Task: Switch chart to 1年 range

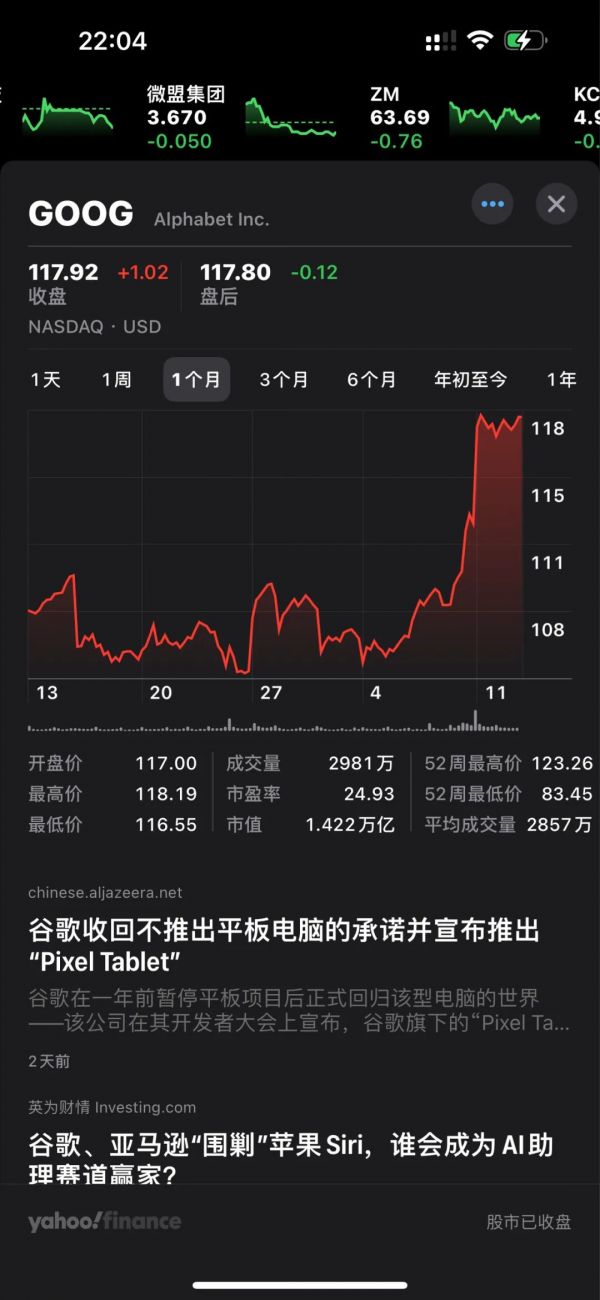Action: tap(562, 380)
